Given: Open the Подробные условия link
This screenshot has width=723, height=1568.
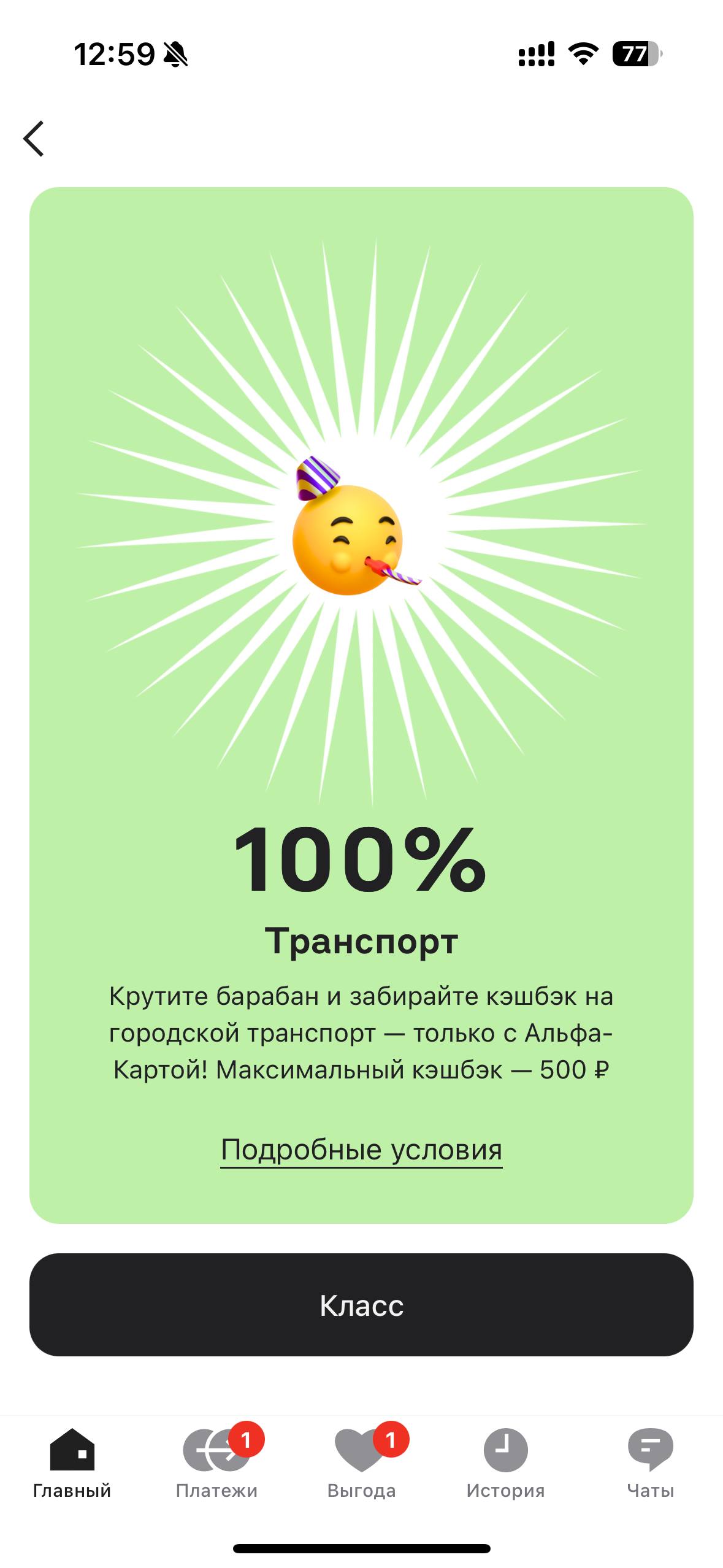Looking at the screenshot, I should [361, 1150].
